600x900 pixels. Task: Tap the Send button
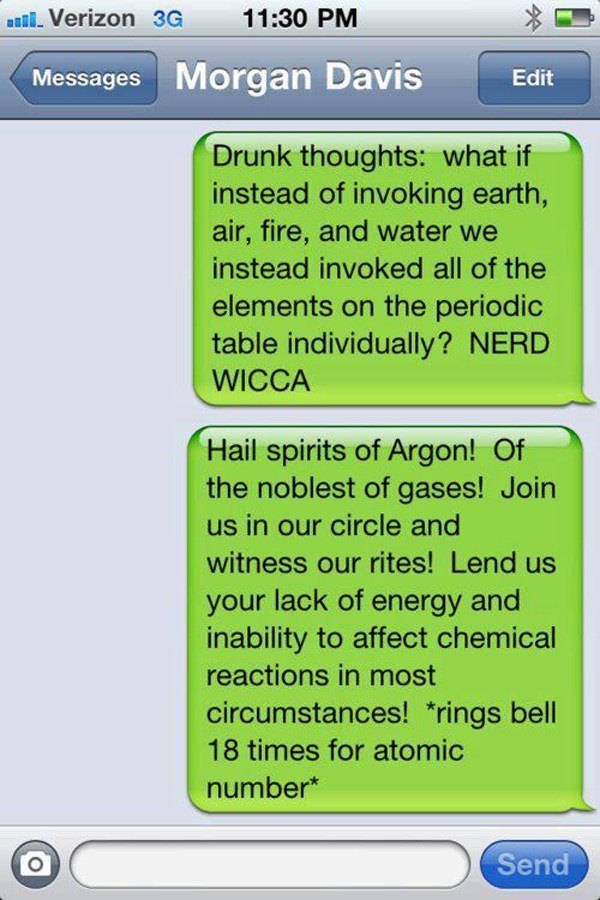click(x=533, y=863)
